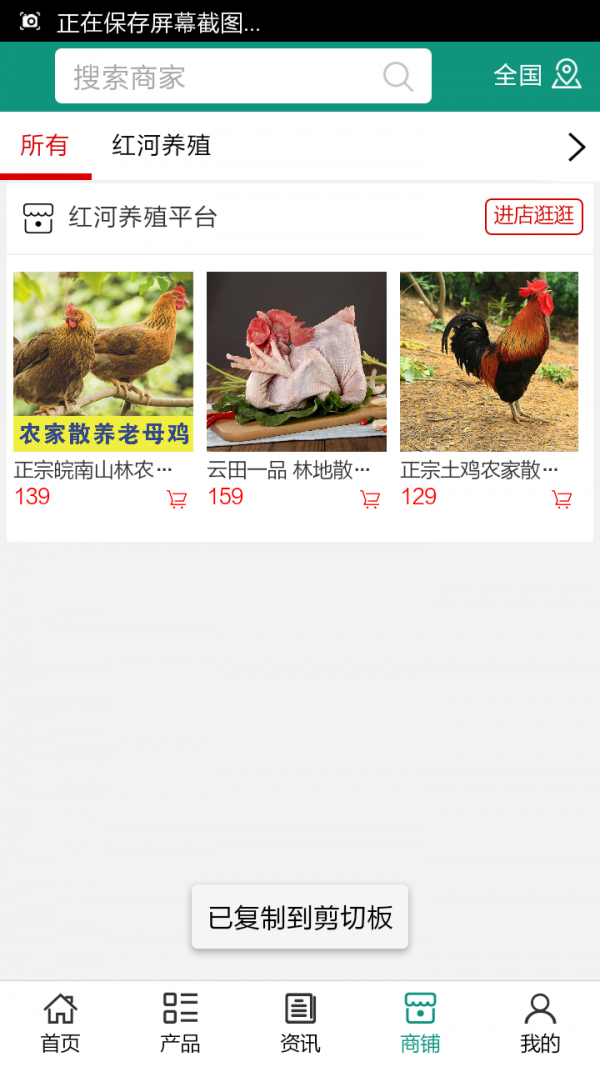Switch to the 红河养殖 tab

(x=161, y=146)
